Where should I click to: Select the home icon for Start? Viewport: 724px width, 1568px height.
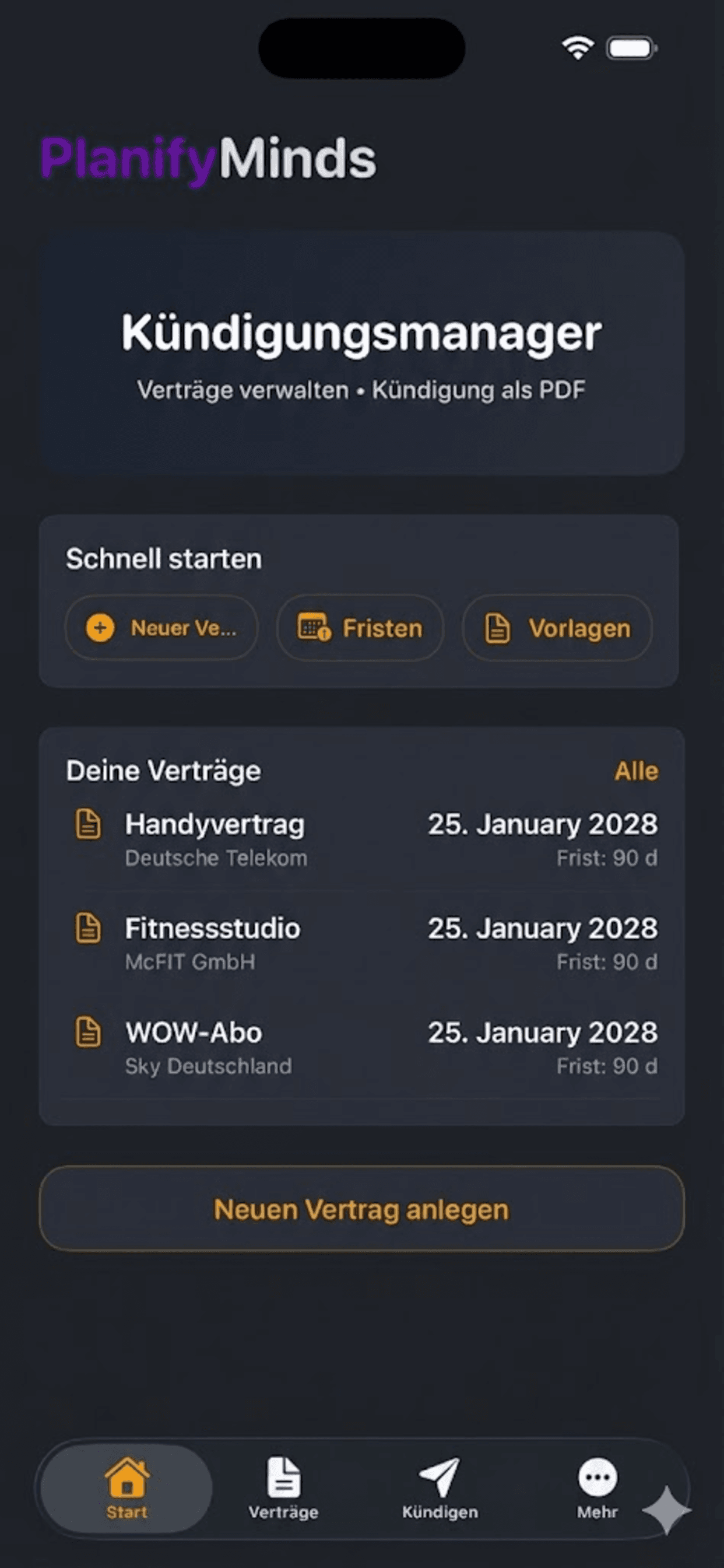[x=126, y=1478]
